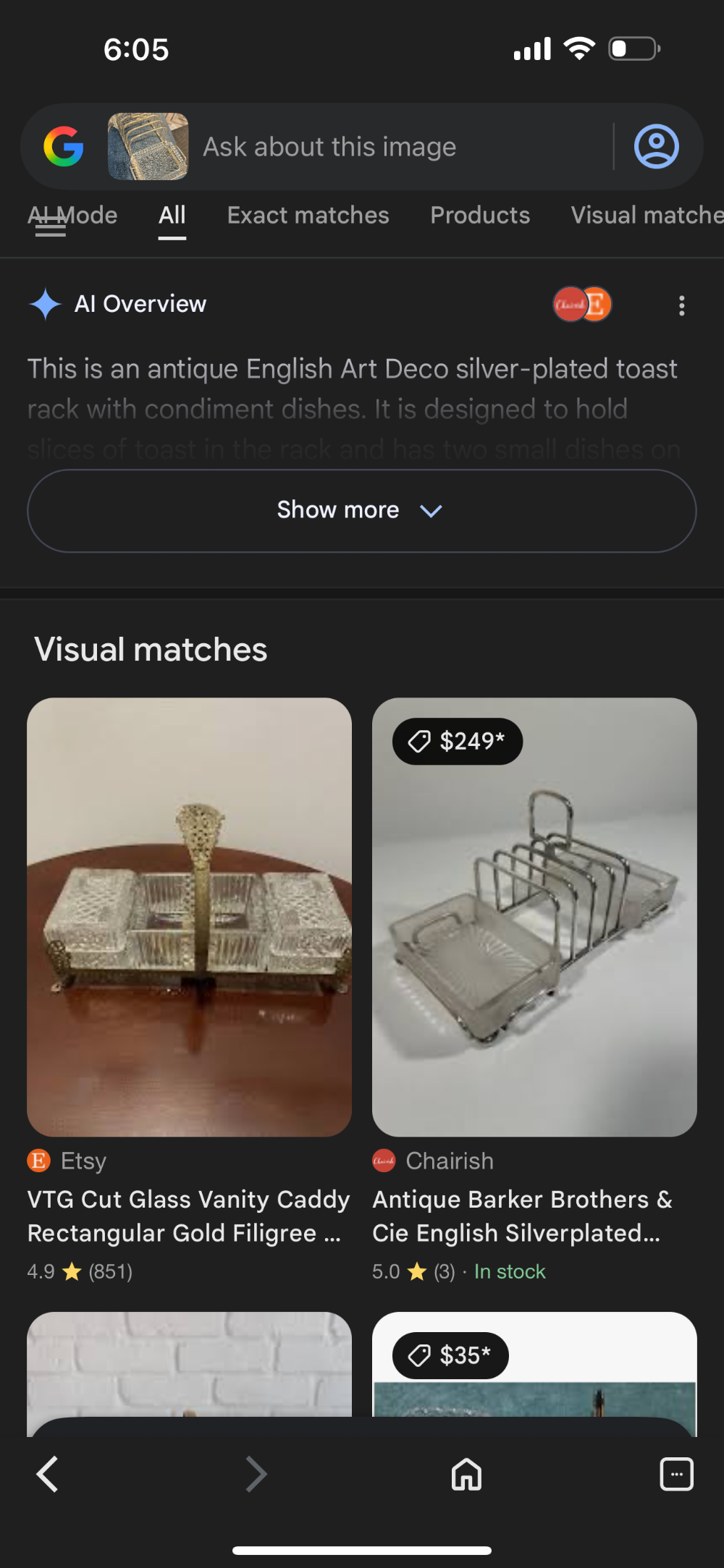
Task: Tap the Ask about this image field
Action: tap(329, 147)
